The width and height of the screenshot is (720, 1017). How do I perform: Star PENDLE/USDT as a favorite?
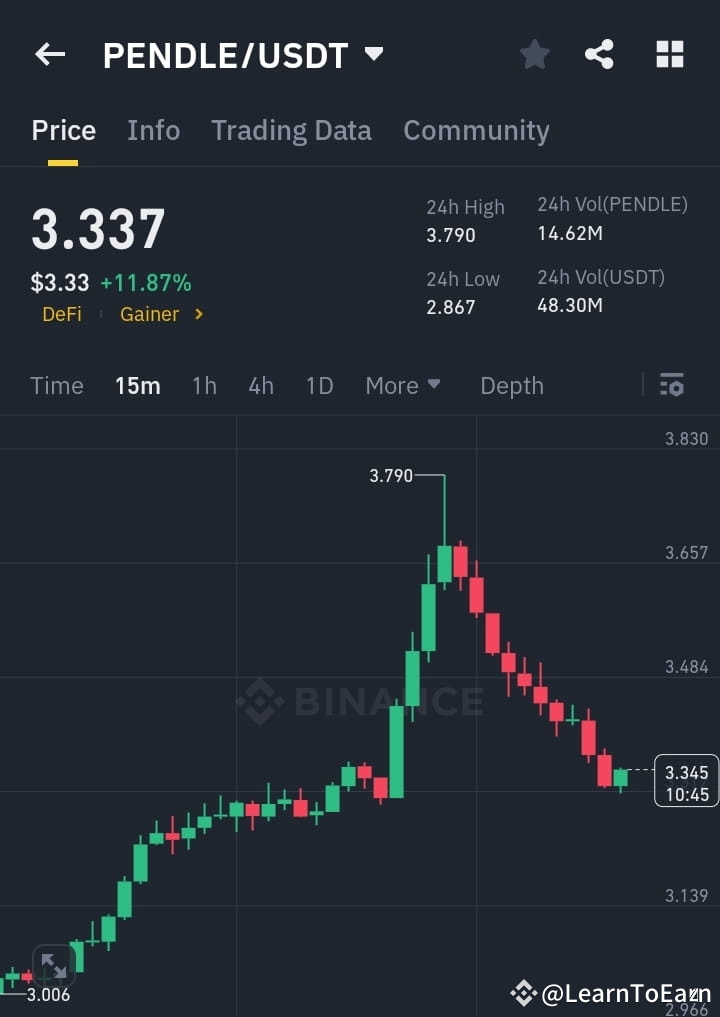[534, 55]
